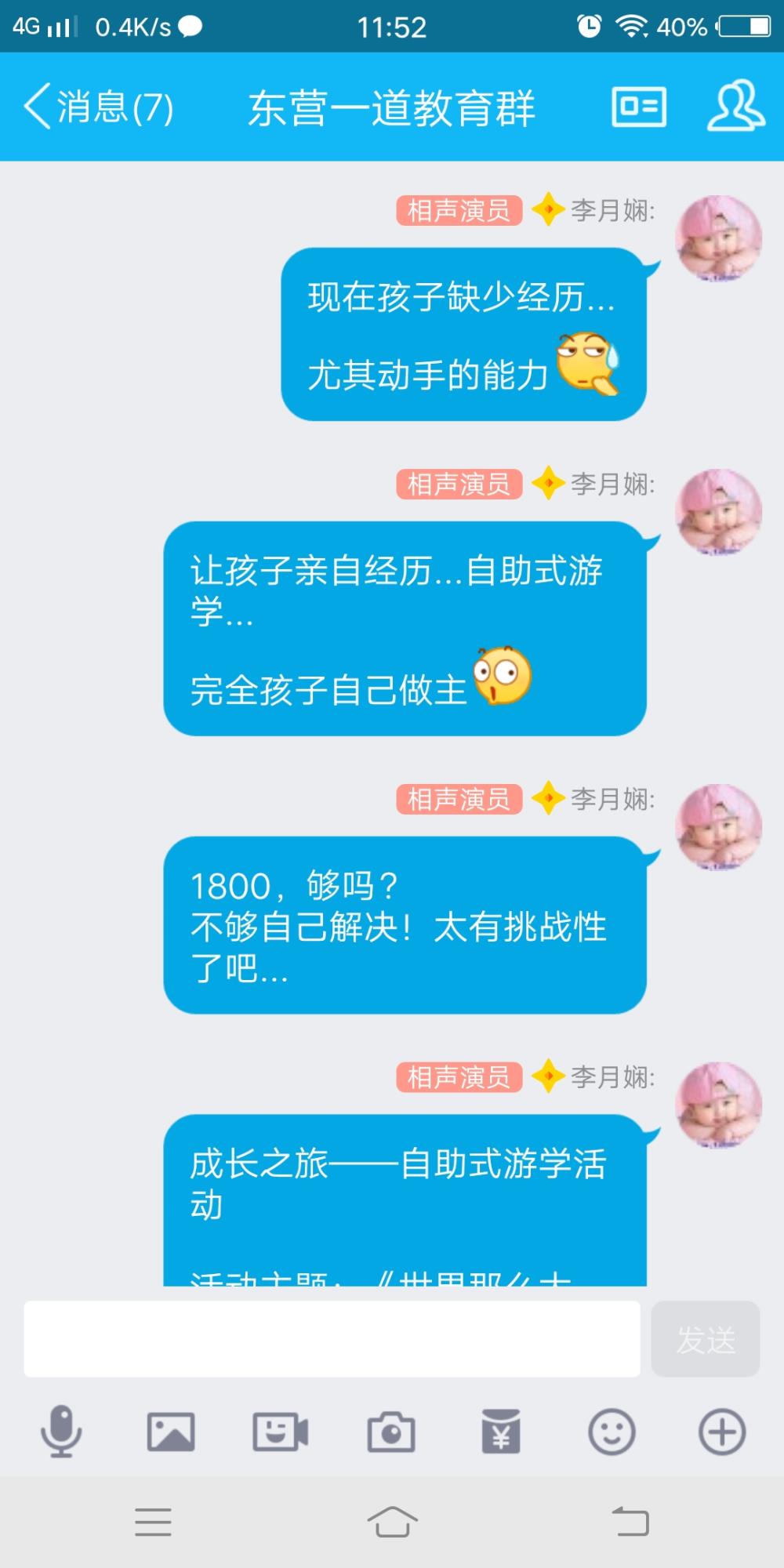Tap the system back button
Viewport: 784px width, 1568px height.
(630, 1522)
